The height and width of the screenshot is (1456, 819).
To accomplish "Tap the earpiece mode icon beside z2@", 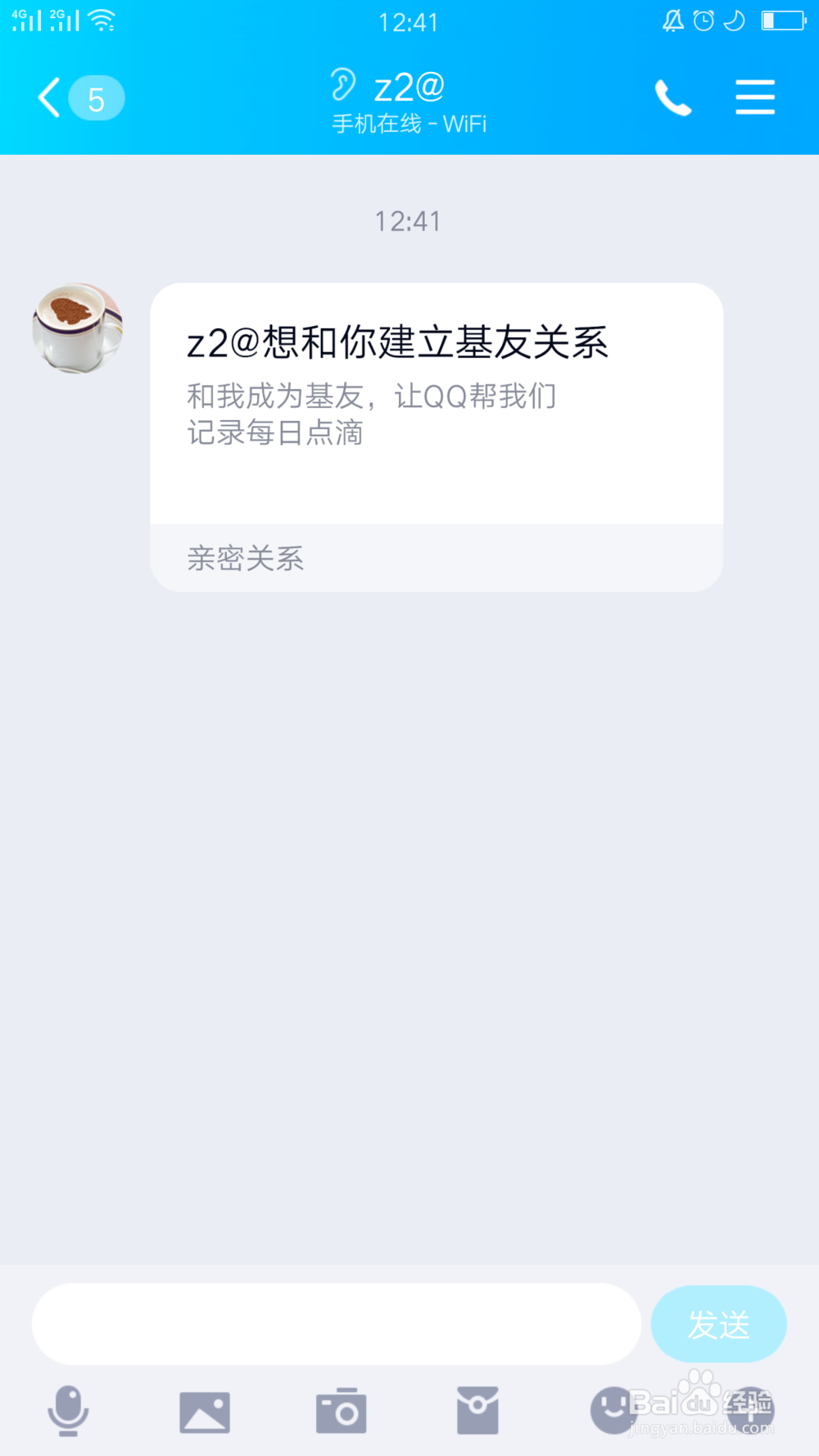I will point(343,84).
